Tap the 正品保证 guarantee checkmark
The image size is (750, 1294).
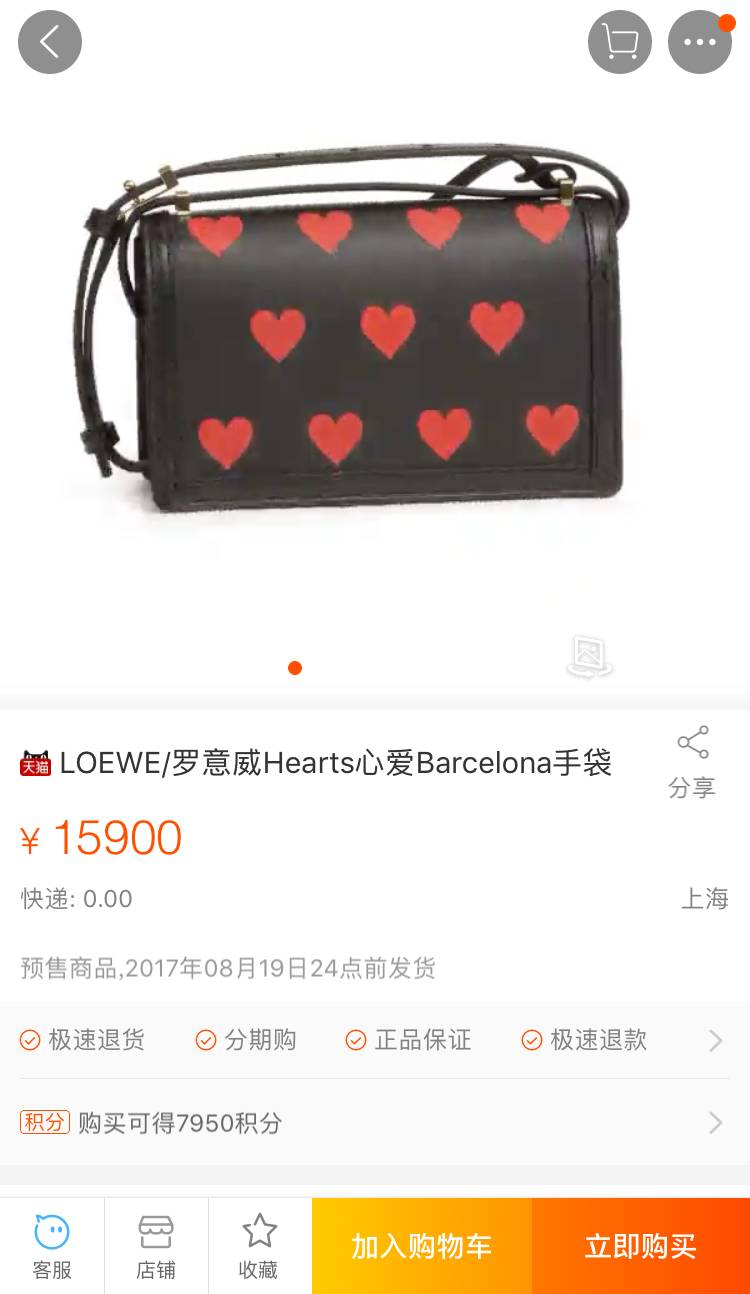pyautogui.click(x=355, y=1040)
